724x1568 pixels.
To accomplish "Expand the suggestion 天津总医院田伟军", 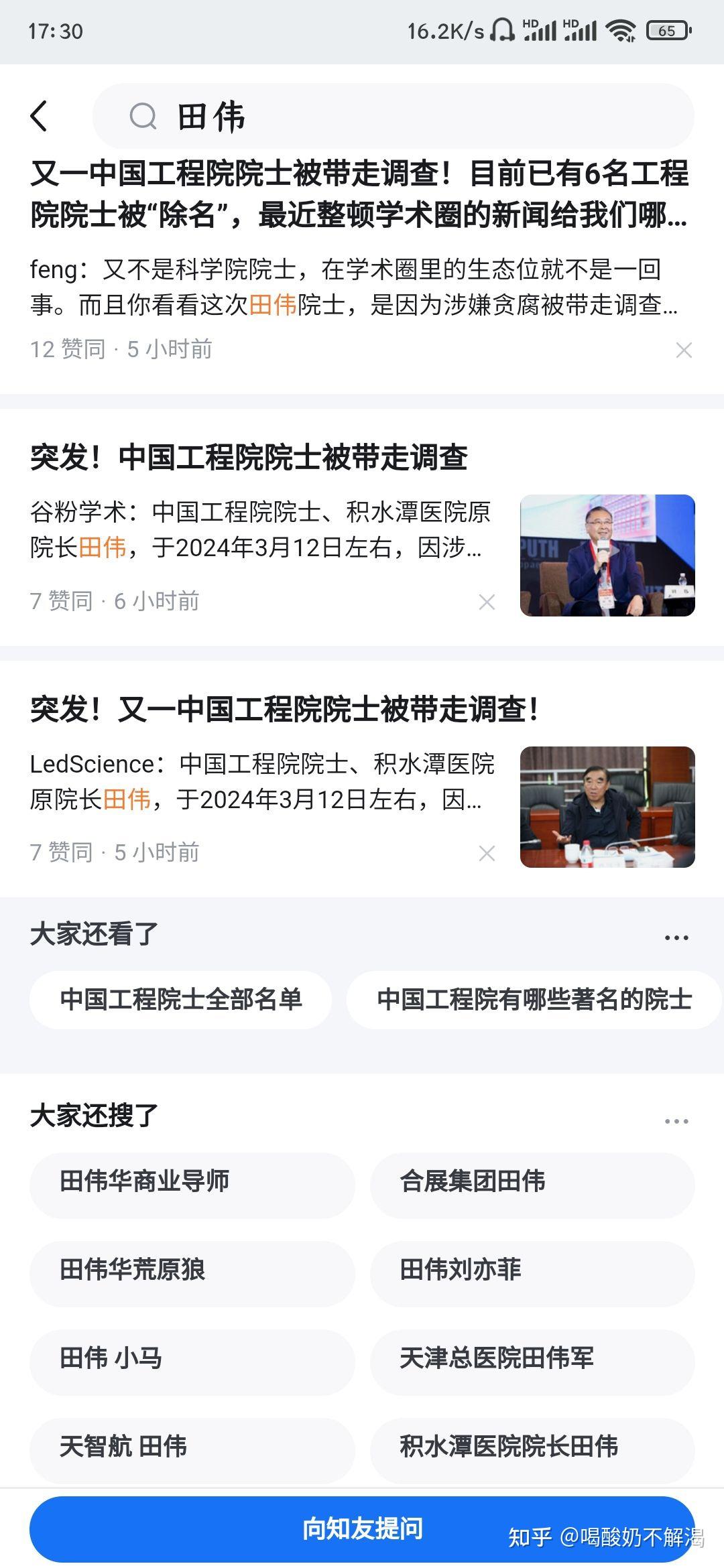I will click(532, 1360).
